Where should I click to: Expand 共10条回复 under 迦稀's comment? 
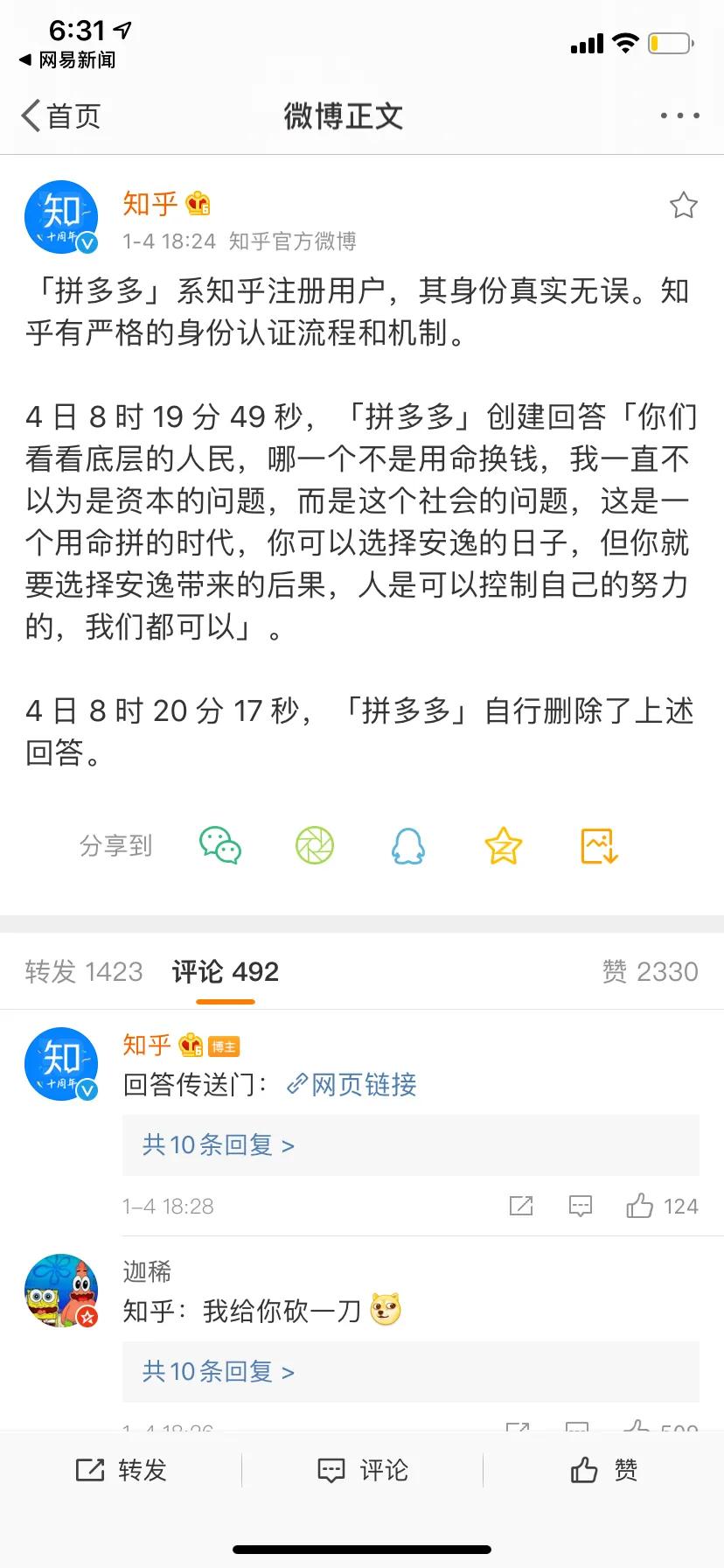pyautogui.click(x=218, y=1371)
